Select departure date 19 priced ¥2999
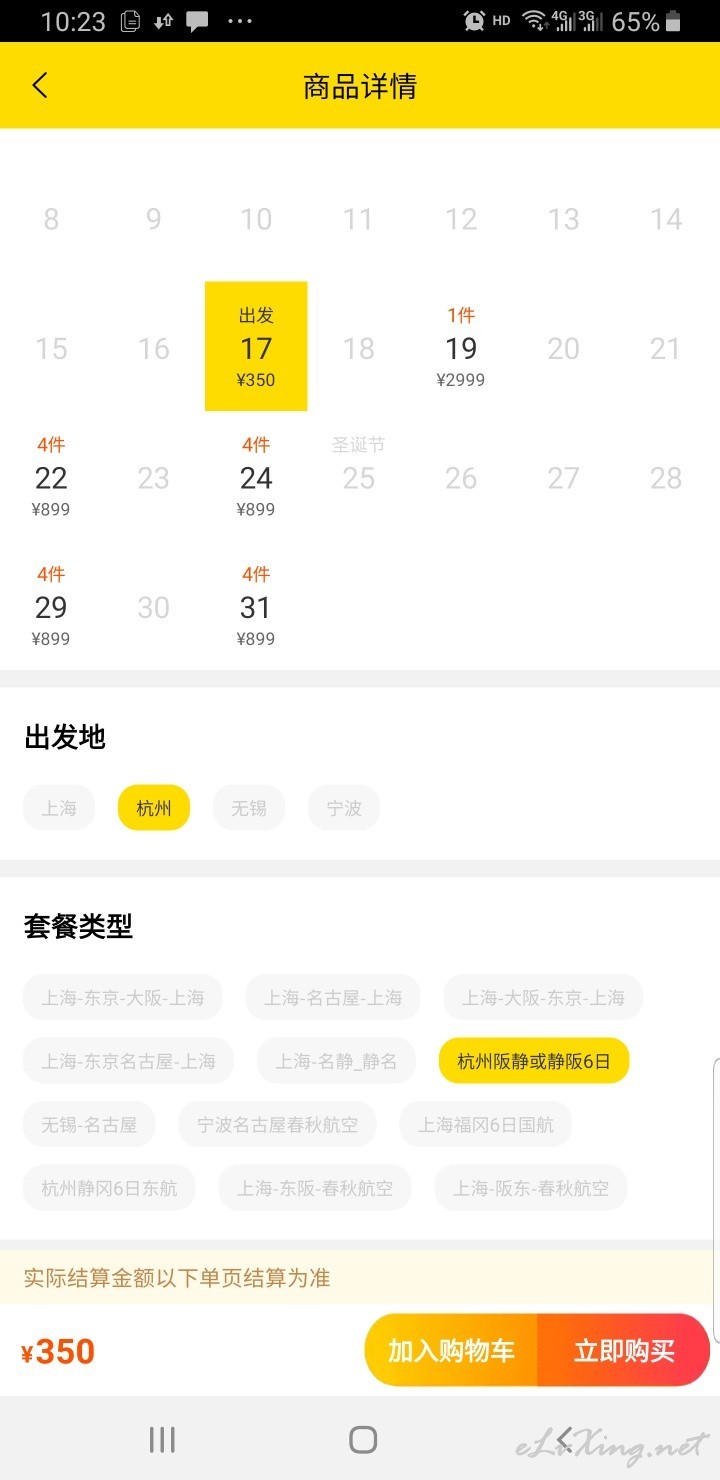The width and height of the screenshot is (720, 1480). coord(461,347)
